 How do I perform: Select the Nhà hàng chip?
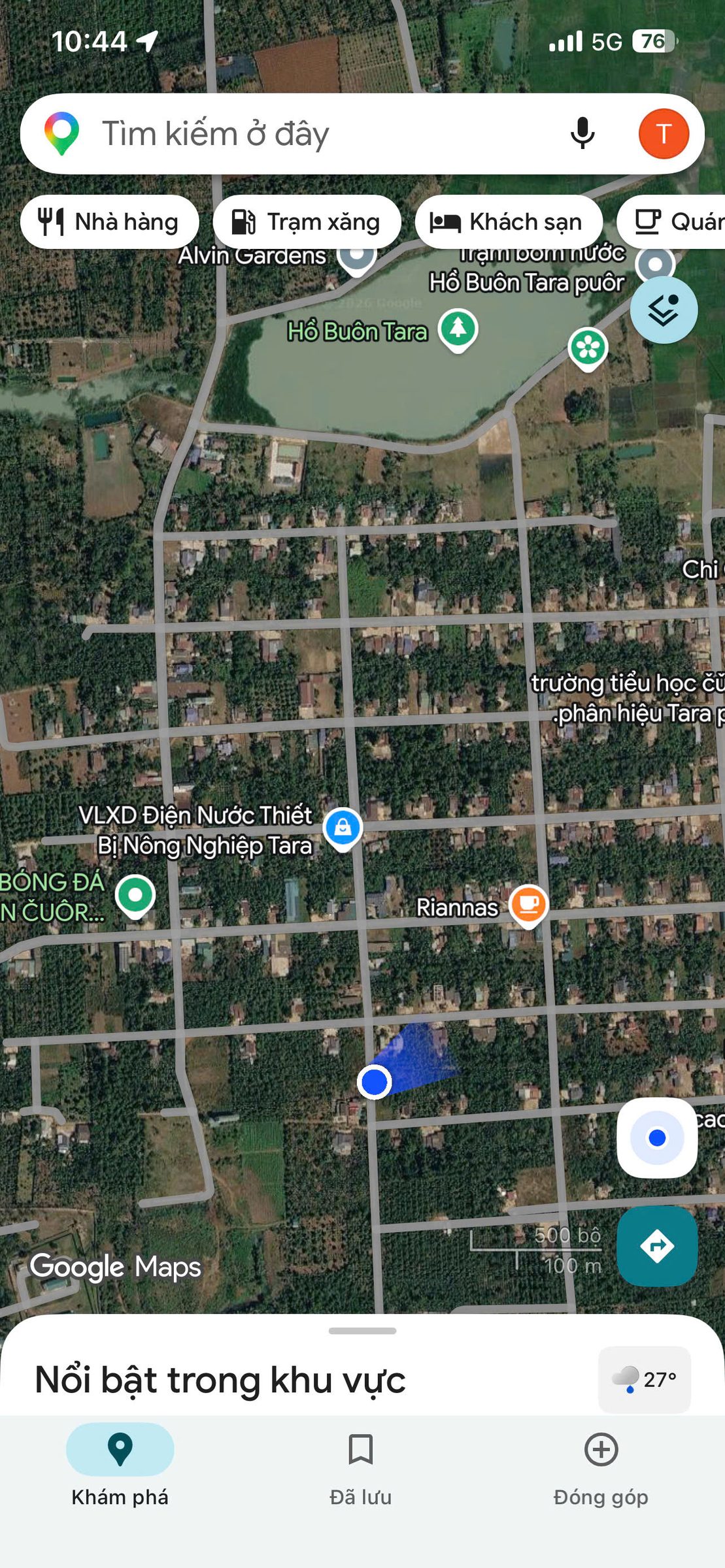point(109,222)
